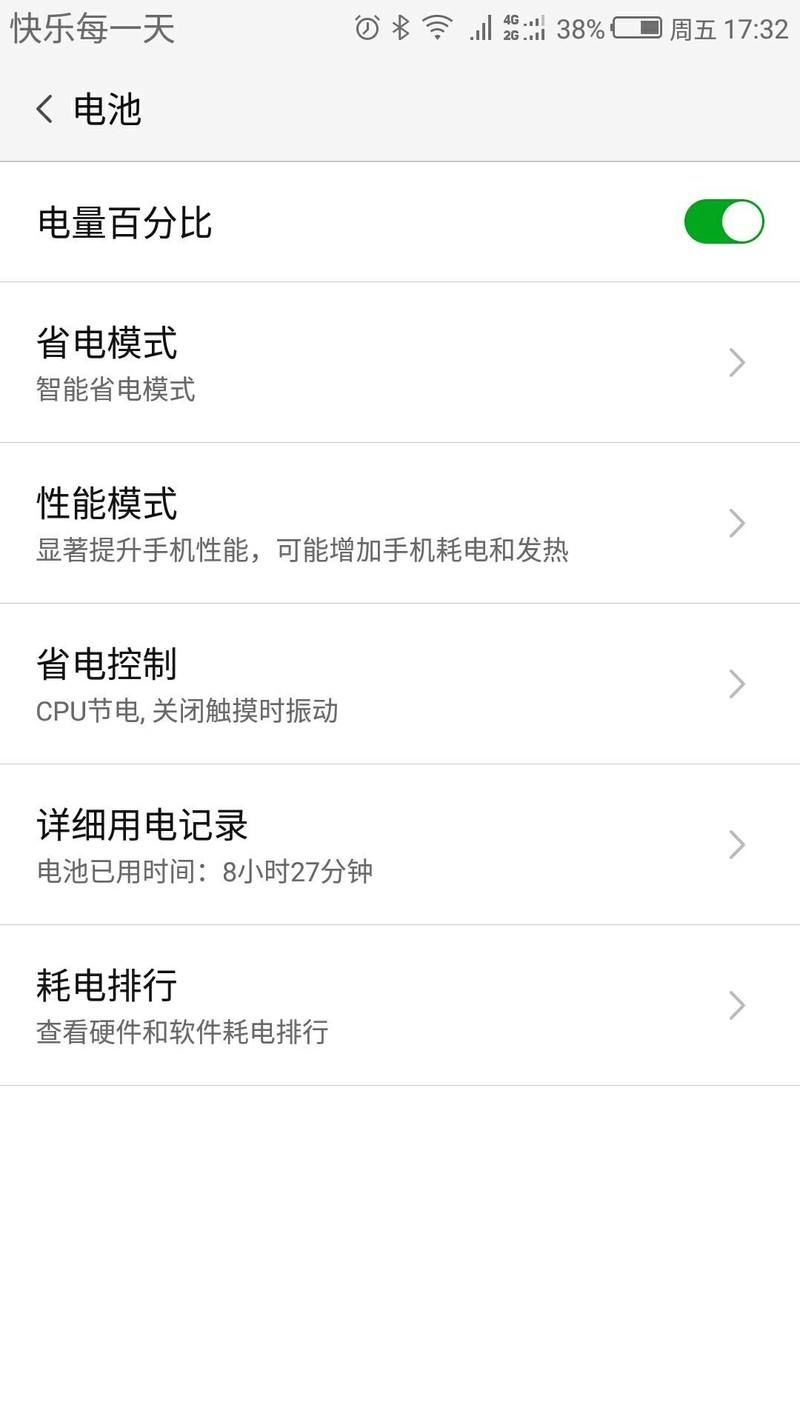Screen dimensions: 800x1422
Task: View 详细用电记录
Action: pyautogui.click(x=400, y=845)
